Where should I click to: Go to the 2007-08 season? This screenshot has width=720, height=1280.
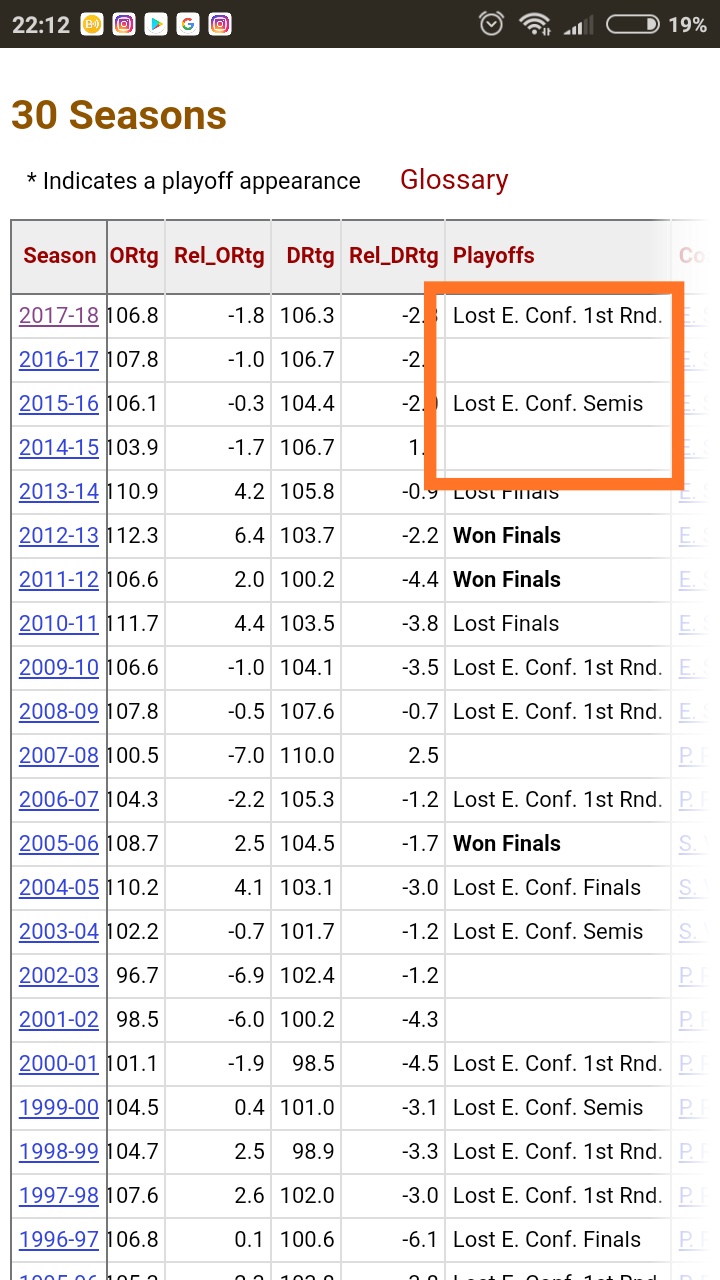pyautogui.click(x=59, y=756)
